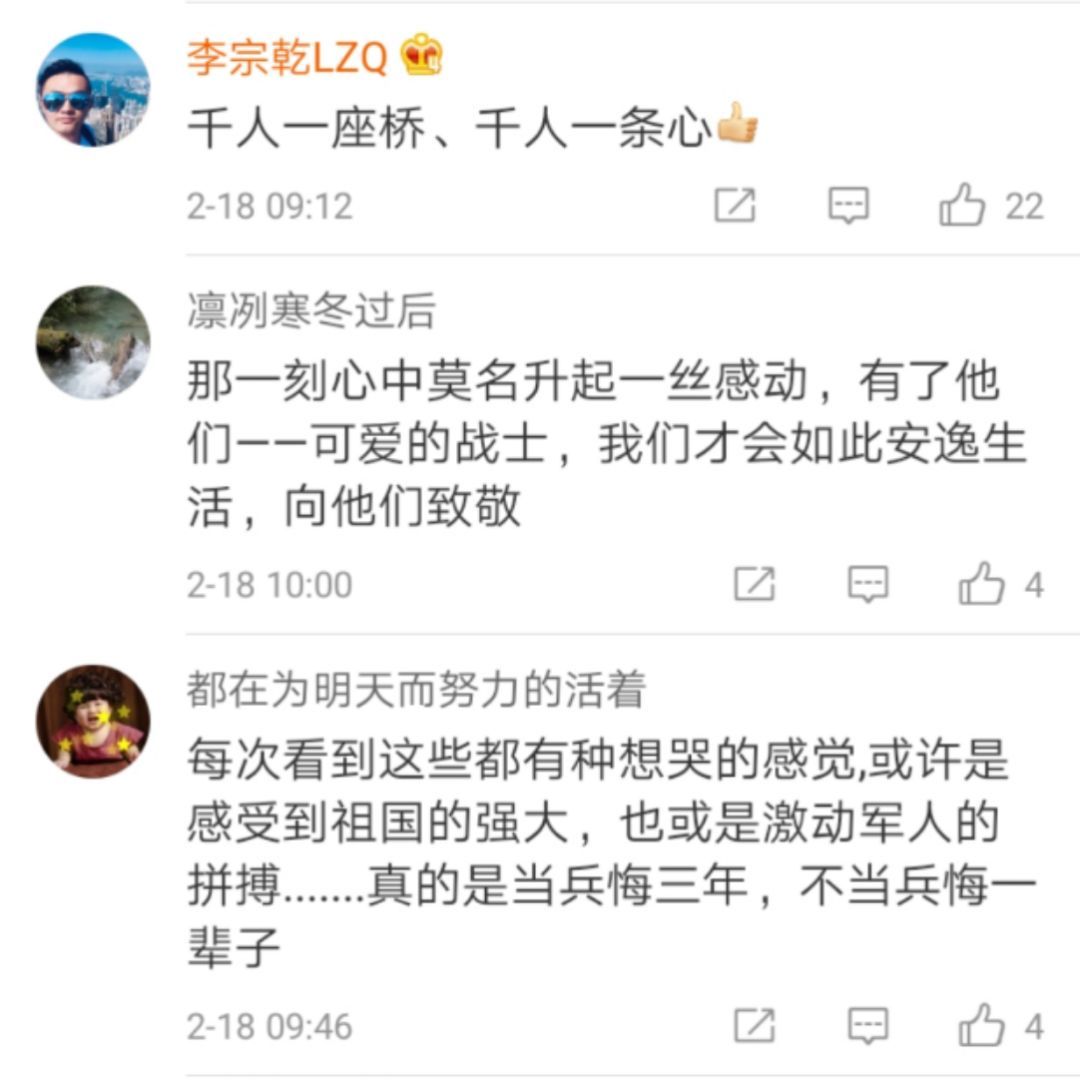This screenshot has width=1080, height=1083.
Task: Tap the username 凛冽寒冬过后
Action: coord(311,312)
